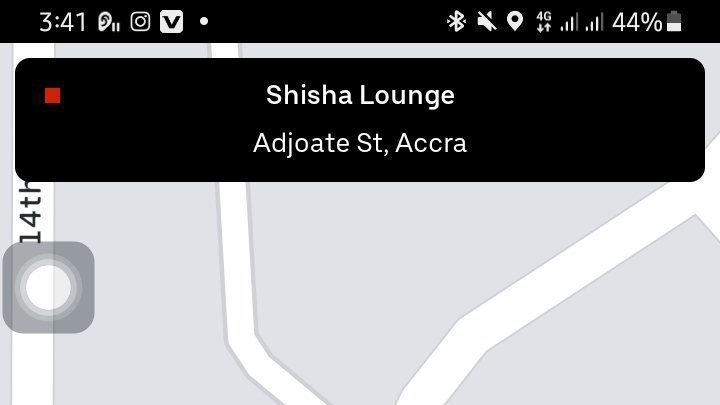Image resolution: width=720 pixels, height=405 pixels.
Task: Open the Shisha Lounge destination card
Action: pyautogui.click(x=360, y=120)
